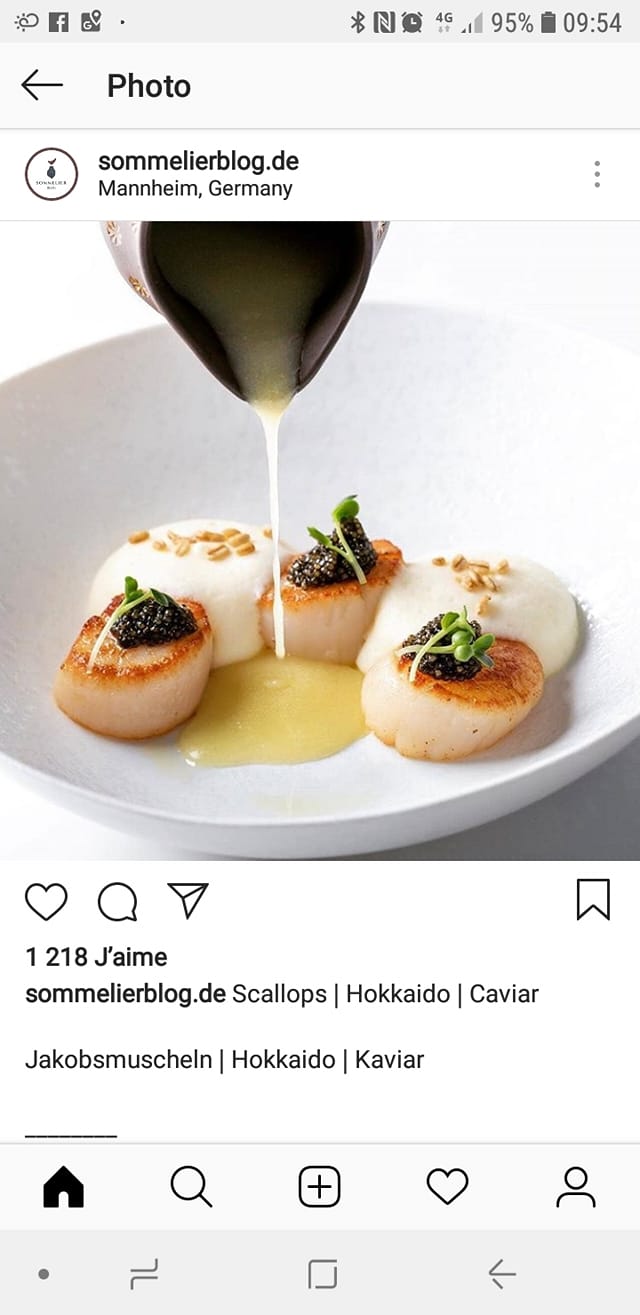
Task: Open sommelierblog.de username in header
Action: (x=198, y=161)
